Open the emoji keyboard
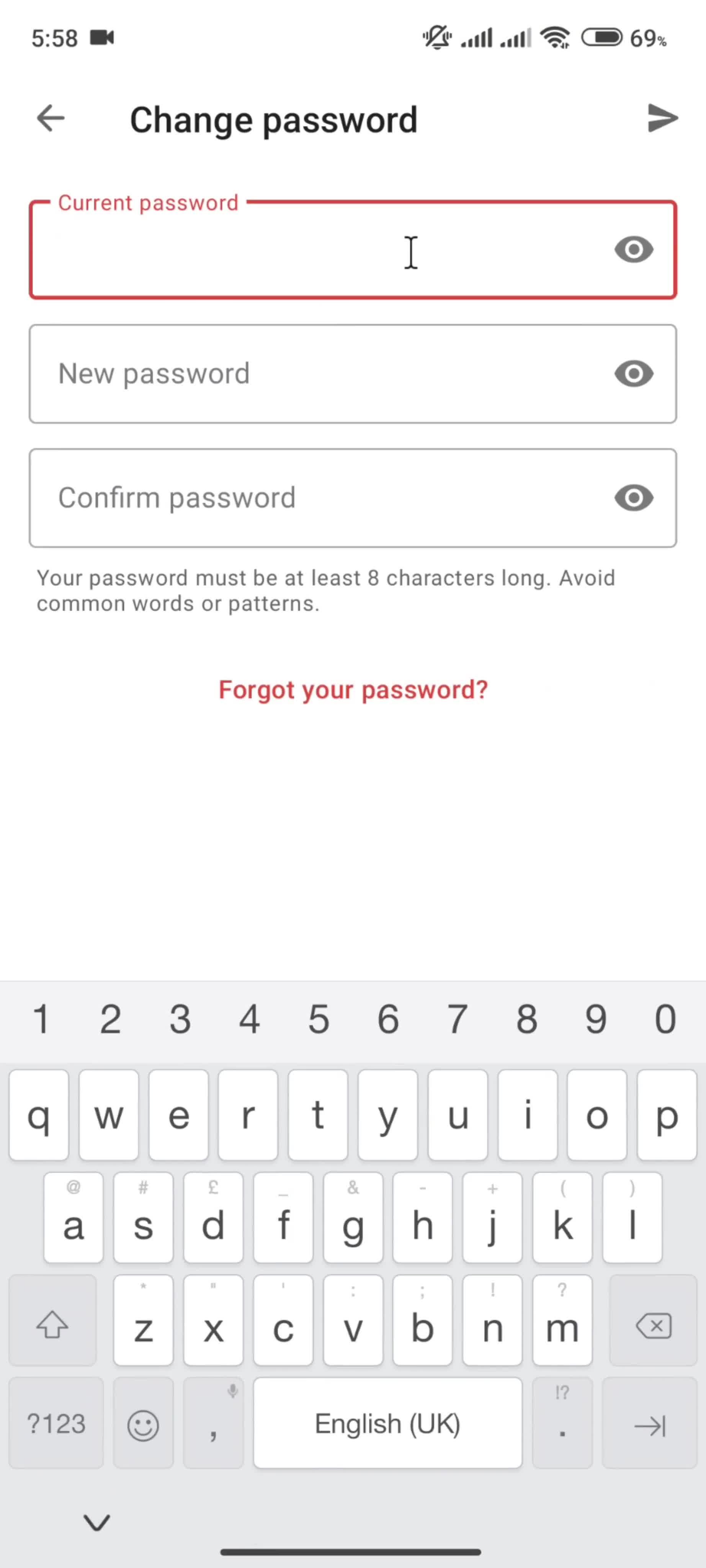The width and height of the screenshot is (706, 1568). point(143,1424)
